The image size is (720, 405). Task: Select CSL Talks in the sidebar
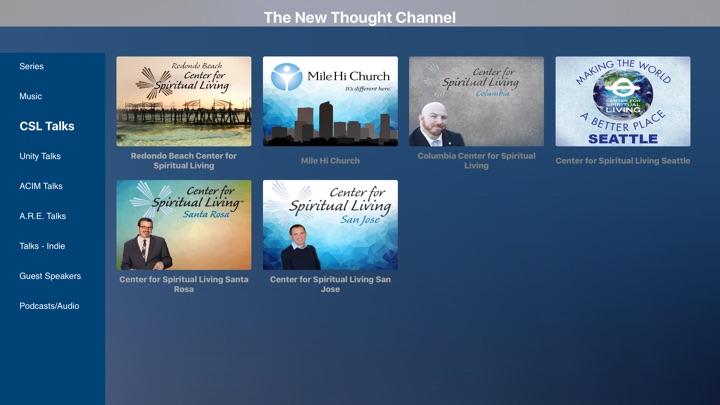pyautogui.click(x=47, y=127)
